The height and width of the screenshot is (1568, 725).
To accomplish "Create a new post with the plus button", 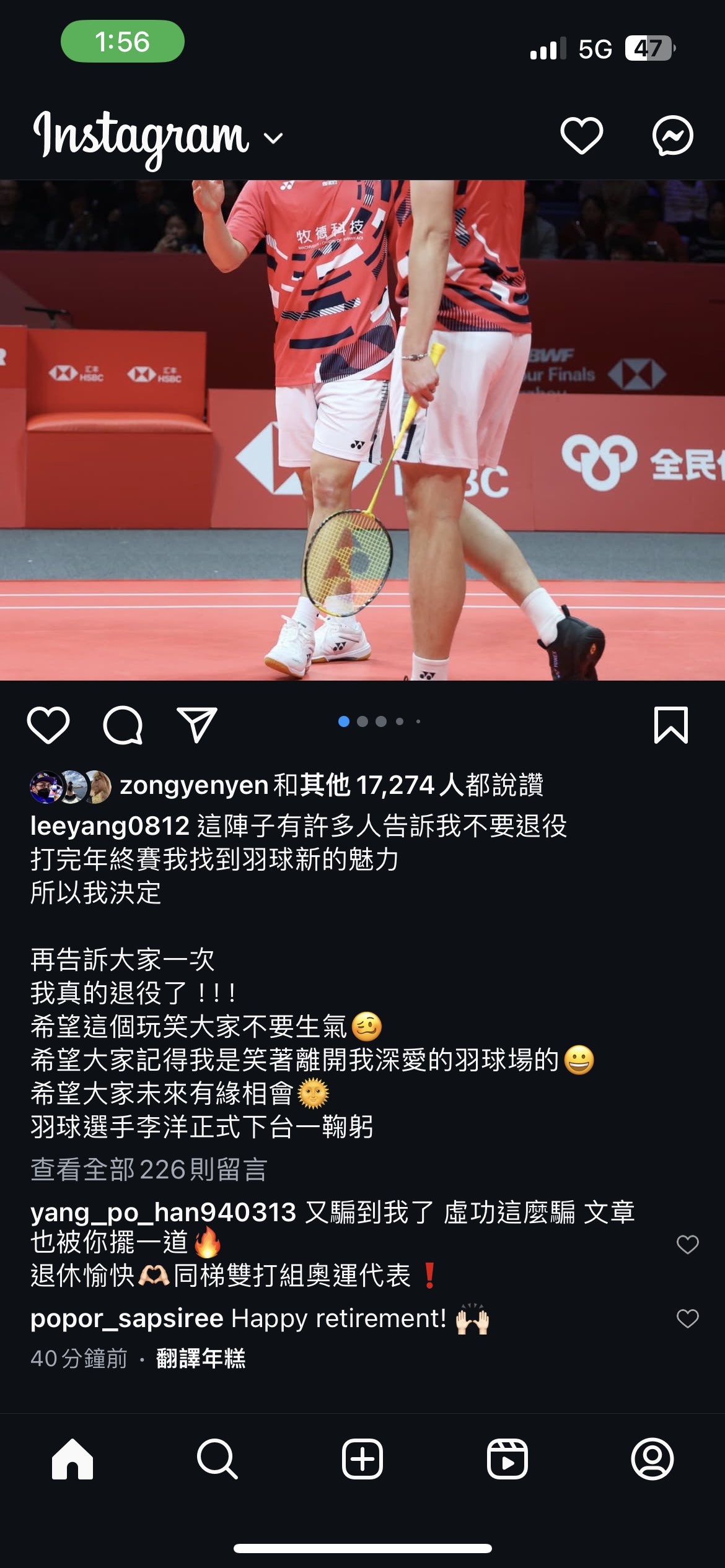I will (362, 1459).
